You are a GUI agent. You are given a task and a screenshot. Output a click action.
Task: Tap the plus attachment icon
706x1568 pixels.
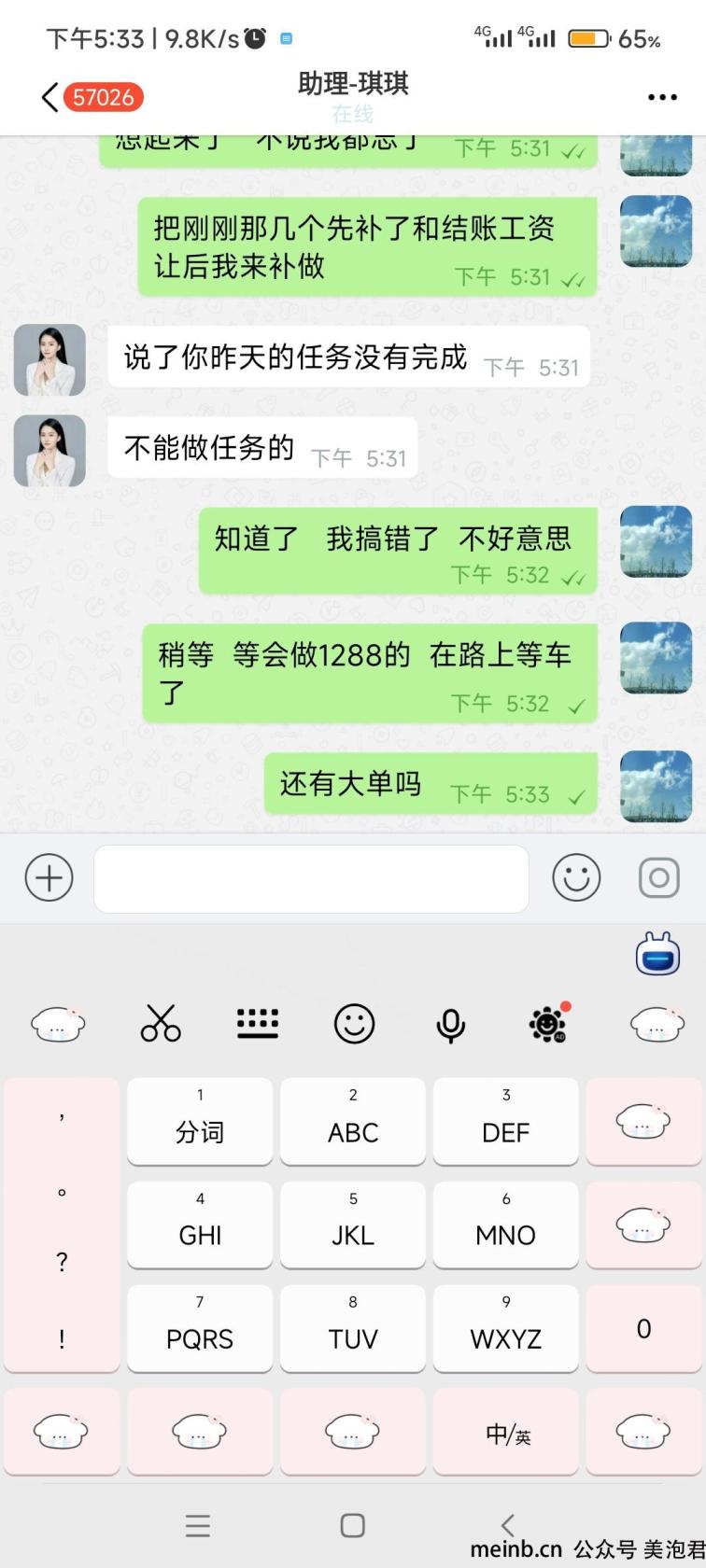(x=49, y=878)
